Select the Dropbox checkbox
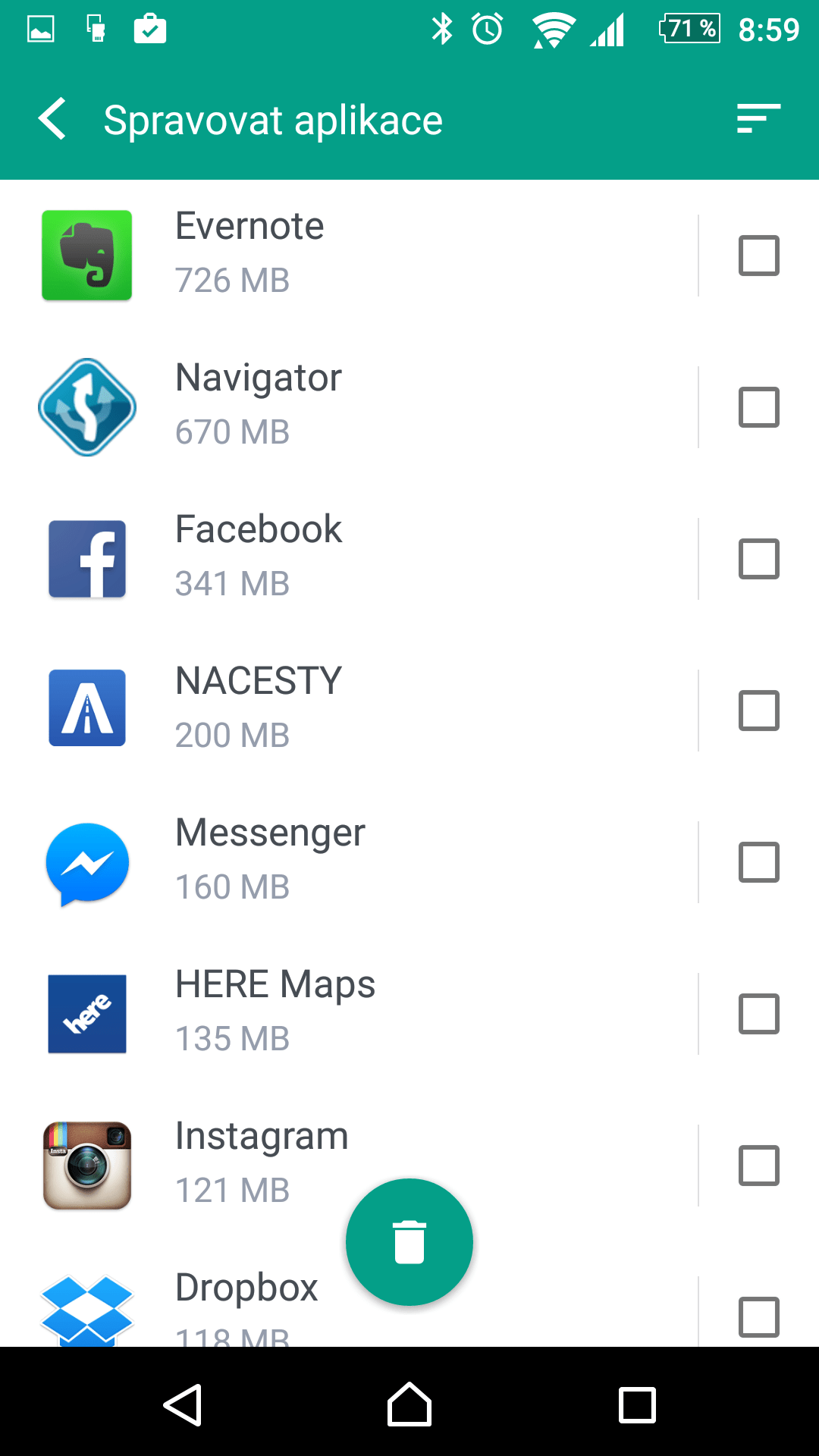This screenshot has width=819, height=1456. click(759, 1317)
